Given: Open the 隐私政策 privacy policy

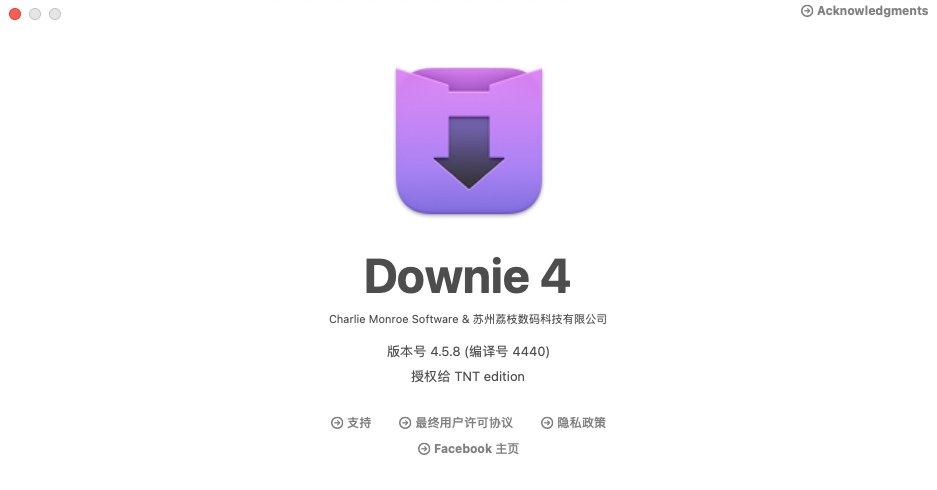Looking at the screenshot, I should (x=574, y=423).
